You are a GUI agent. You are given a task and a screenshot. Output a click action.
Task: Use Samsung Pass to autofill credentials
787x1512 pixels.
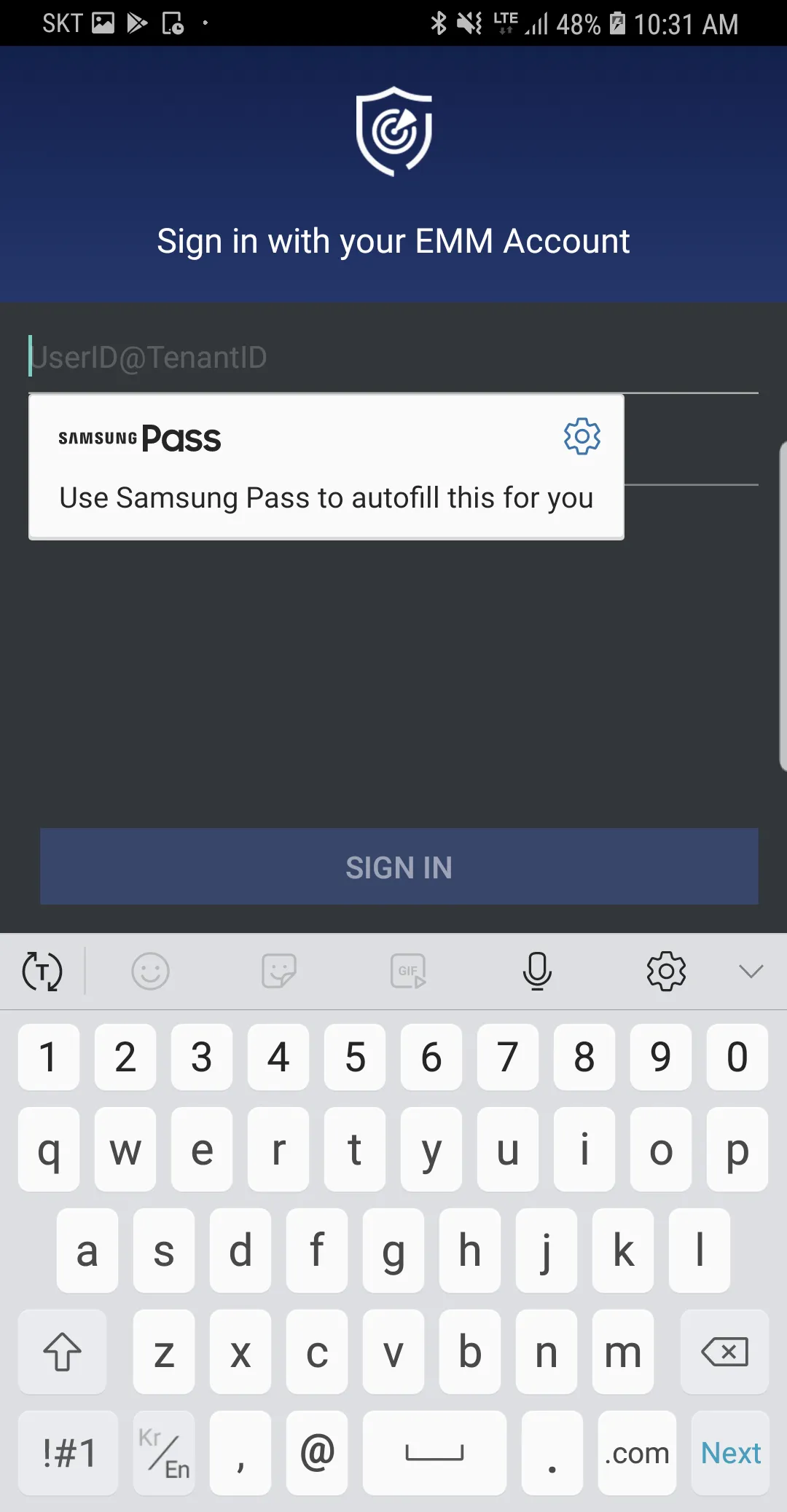pyautogui.click(x=326, y=497)
